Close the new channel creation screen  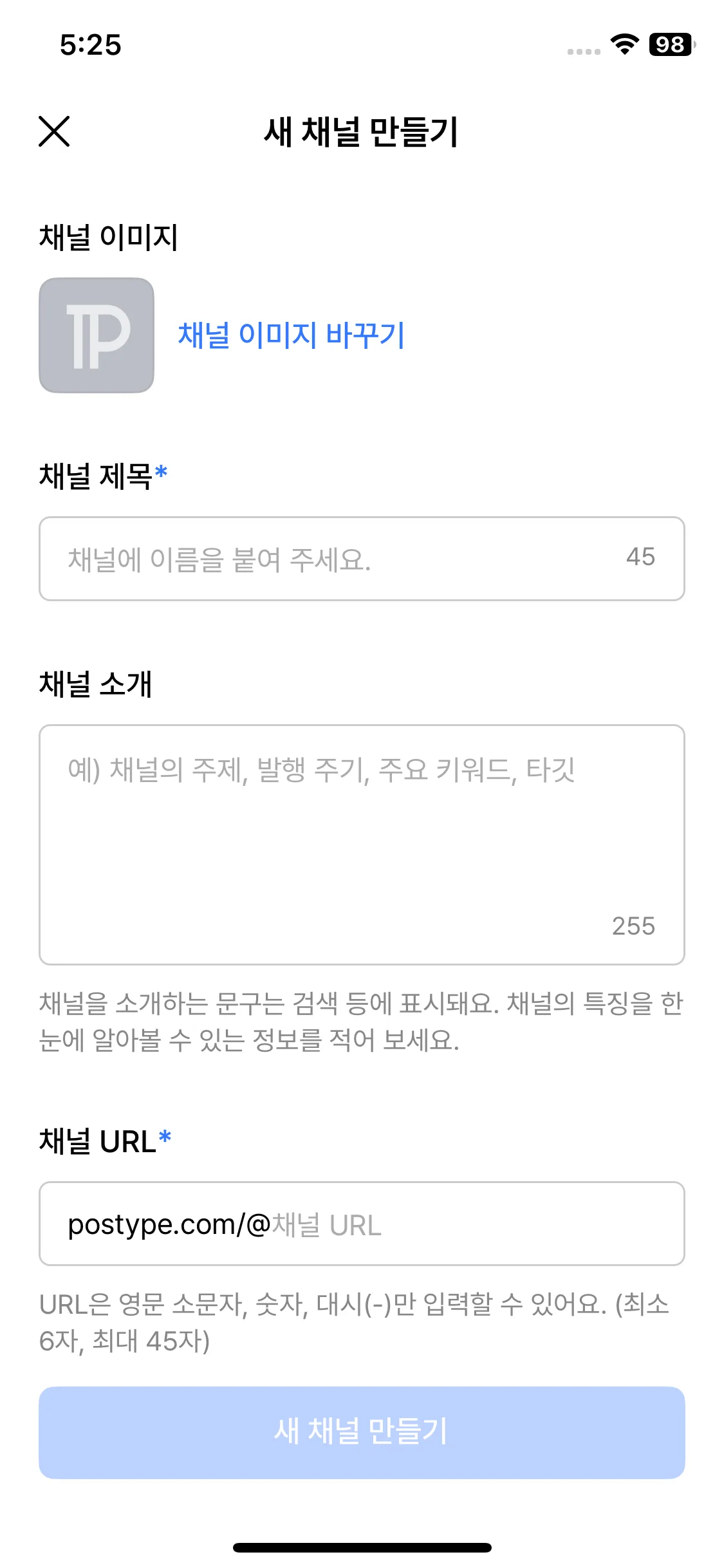(54, 131)
